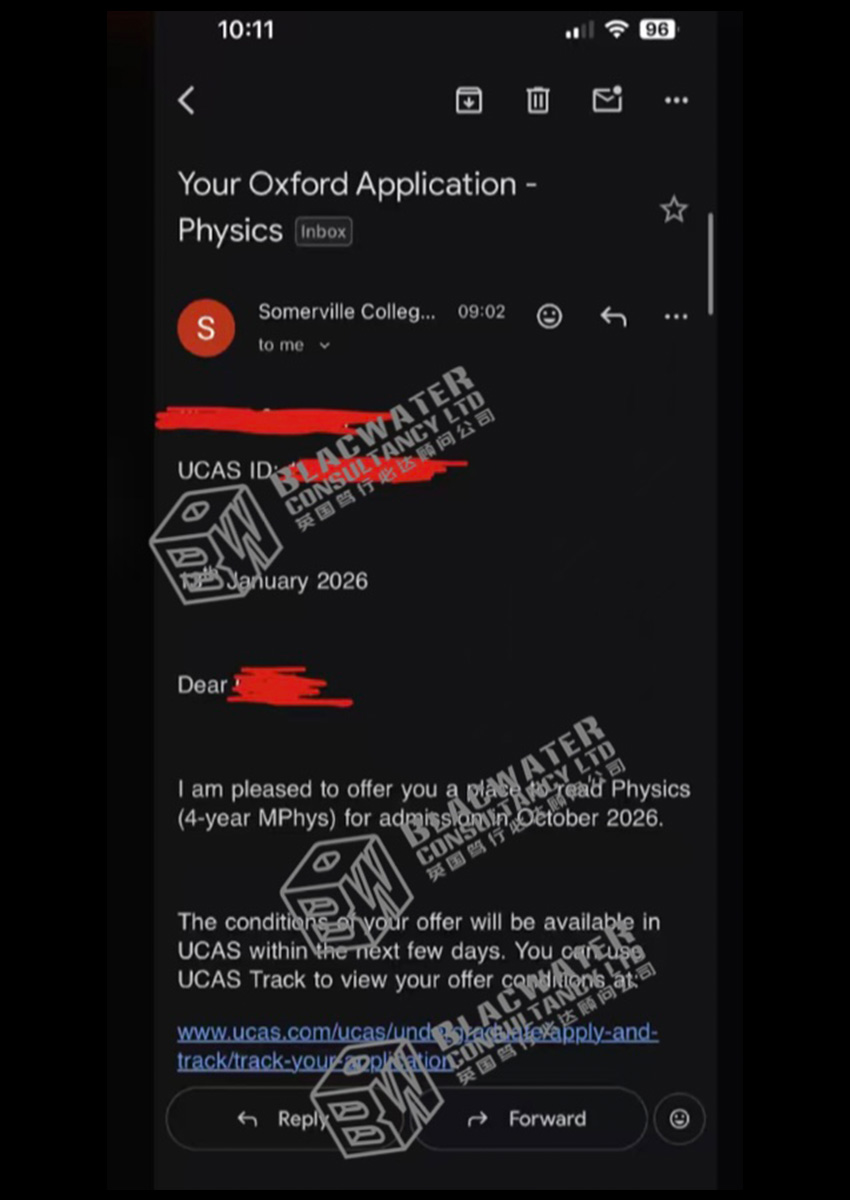The height and width of the screenshot is (1200, 850).
Task: Tap the Reply button at the bottom
Action: pos(285,1119)
